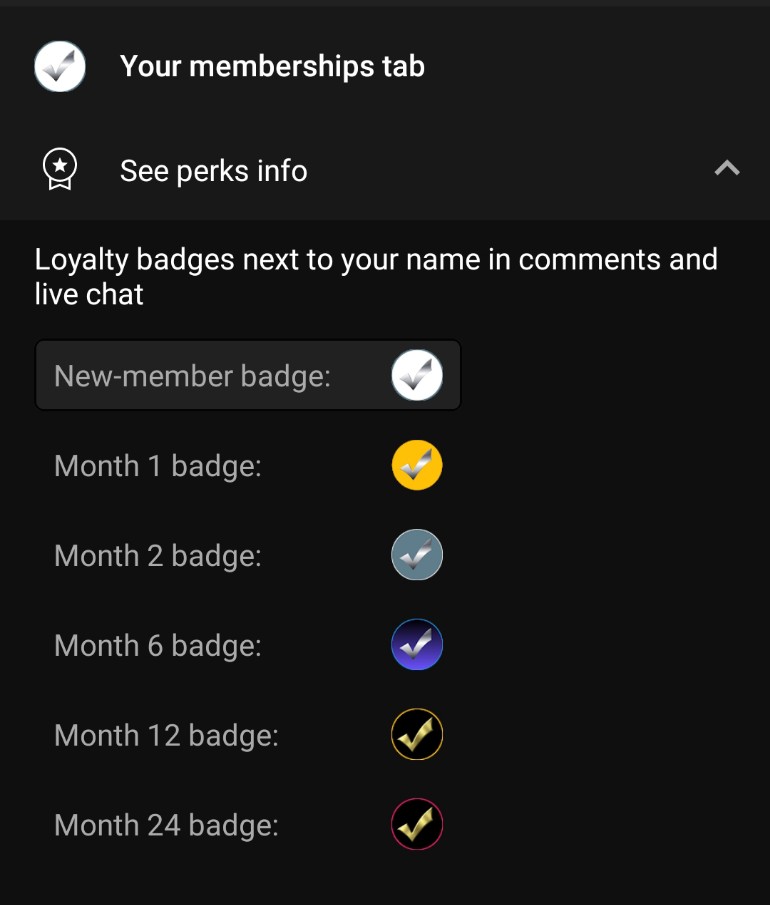Click the loyalty badges description text

click(x=376, y=276)
